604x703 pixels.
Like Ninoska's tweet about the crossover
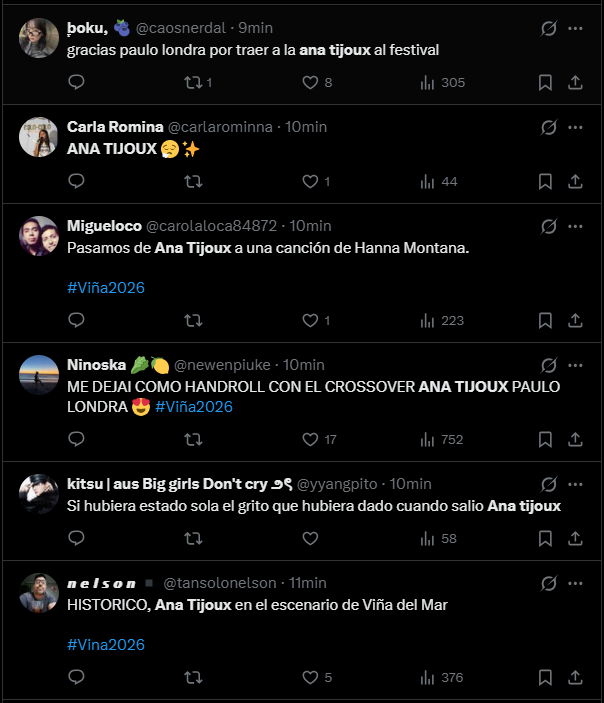tap(310, 439)
